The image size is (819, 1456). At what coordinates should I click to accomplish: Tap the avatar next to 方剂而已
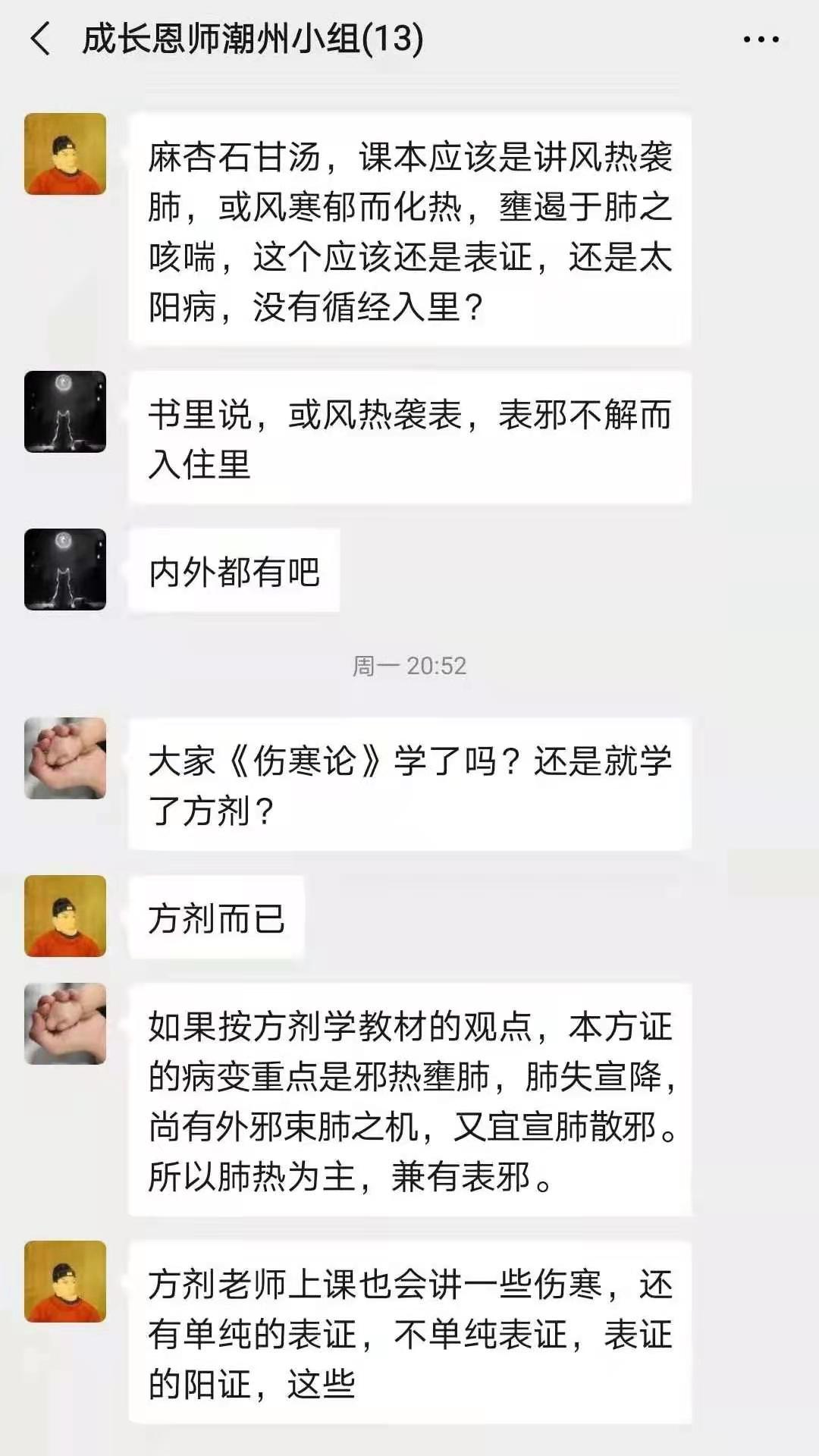[65, 916]
